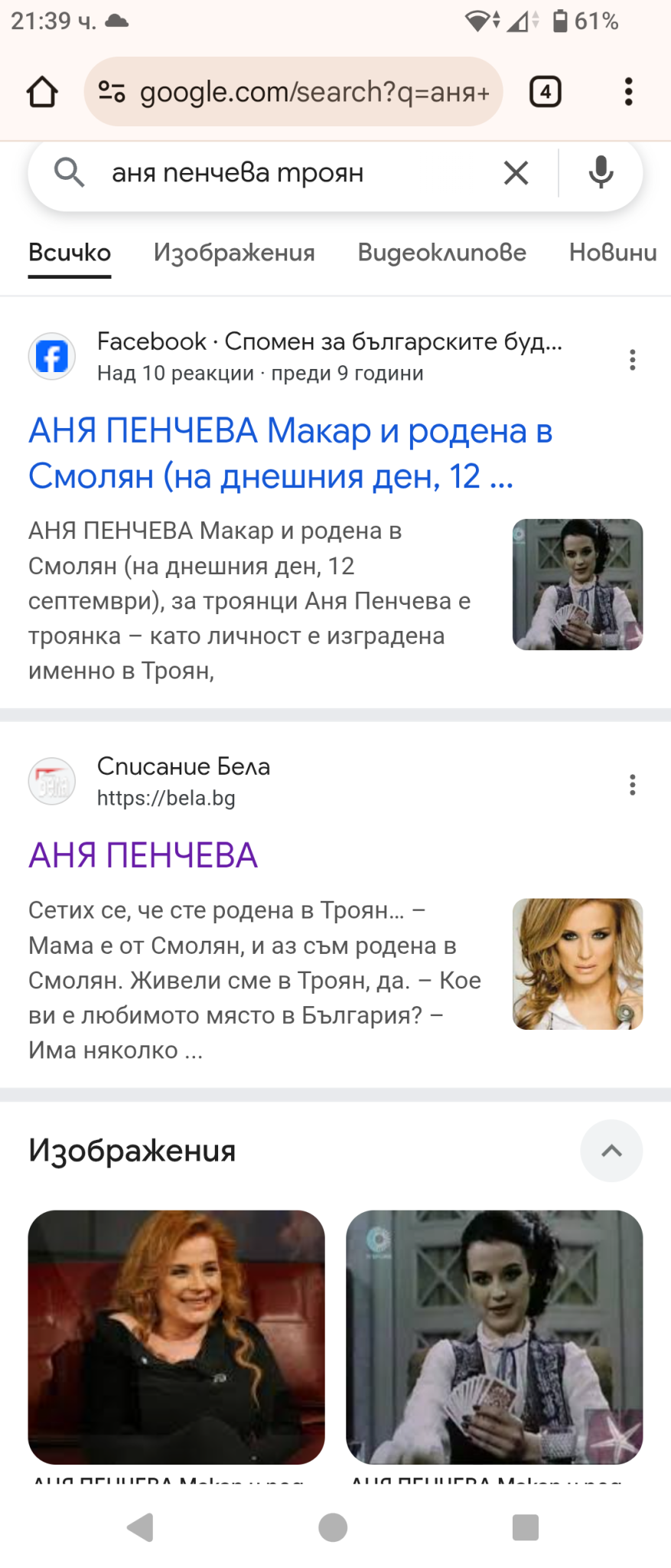Open the bela.bg АНЯ ПЕНЧЕВА result
Image resolution: width=671 pixels, height=1568 pixels.
143,855
